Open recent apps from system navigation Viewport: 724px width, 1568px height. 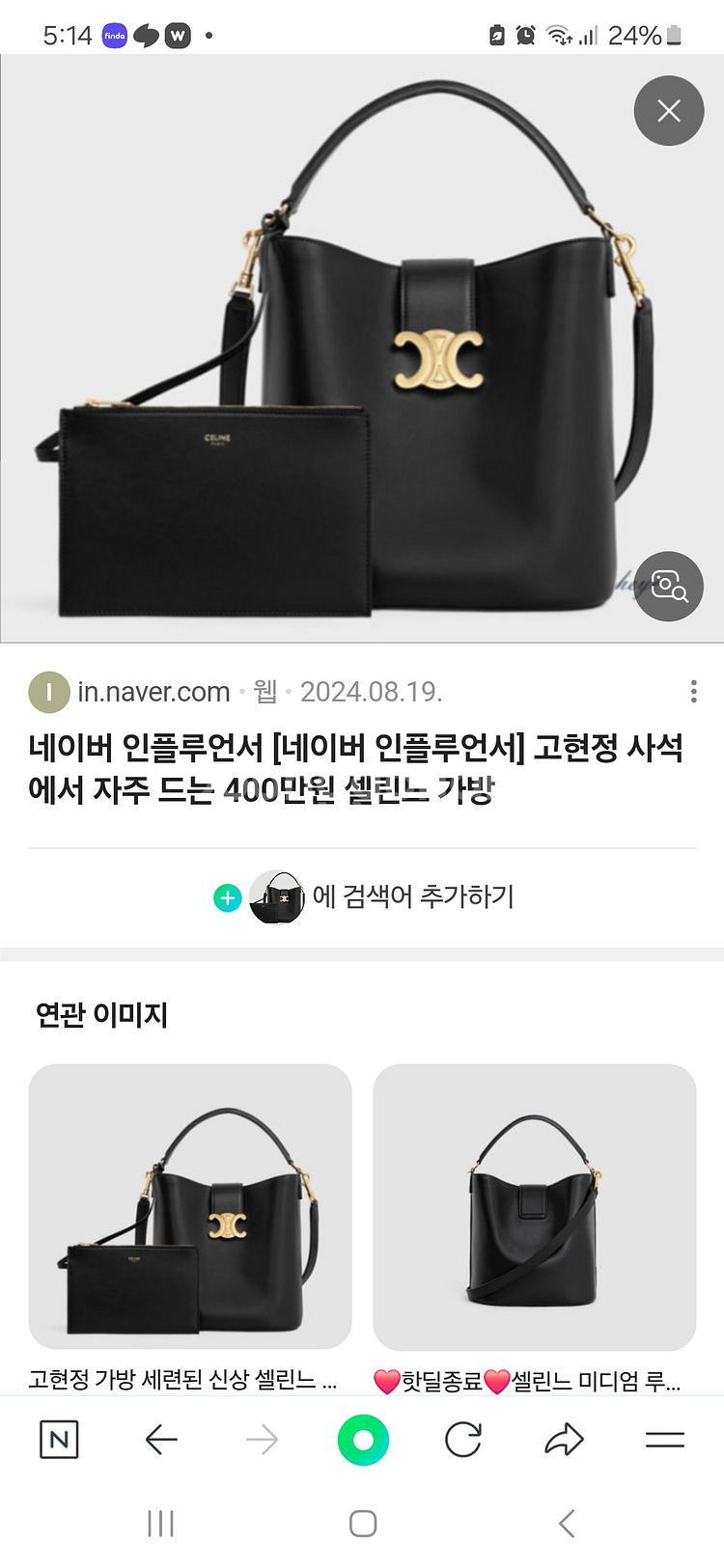click(160, 1524)
